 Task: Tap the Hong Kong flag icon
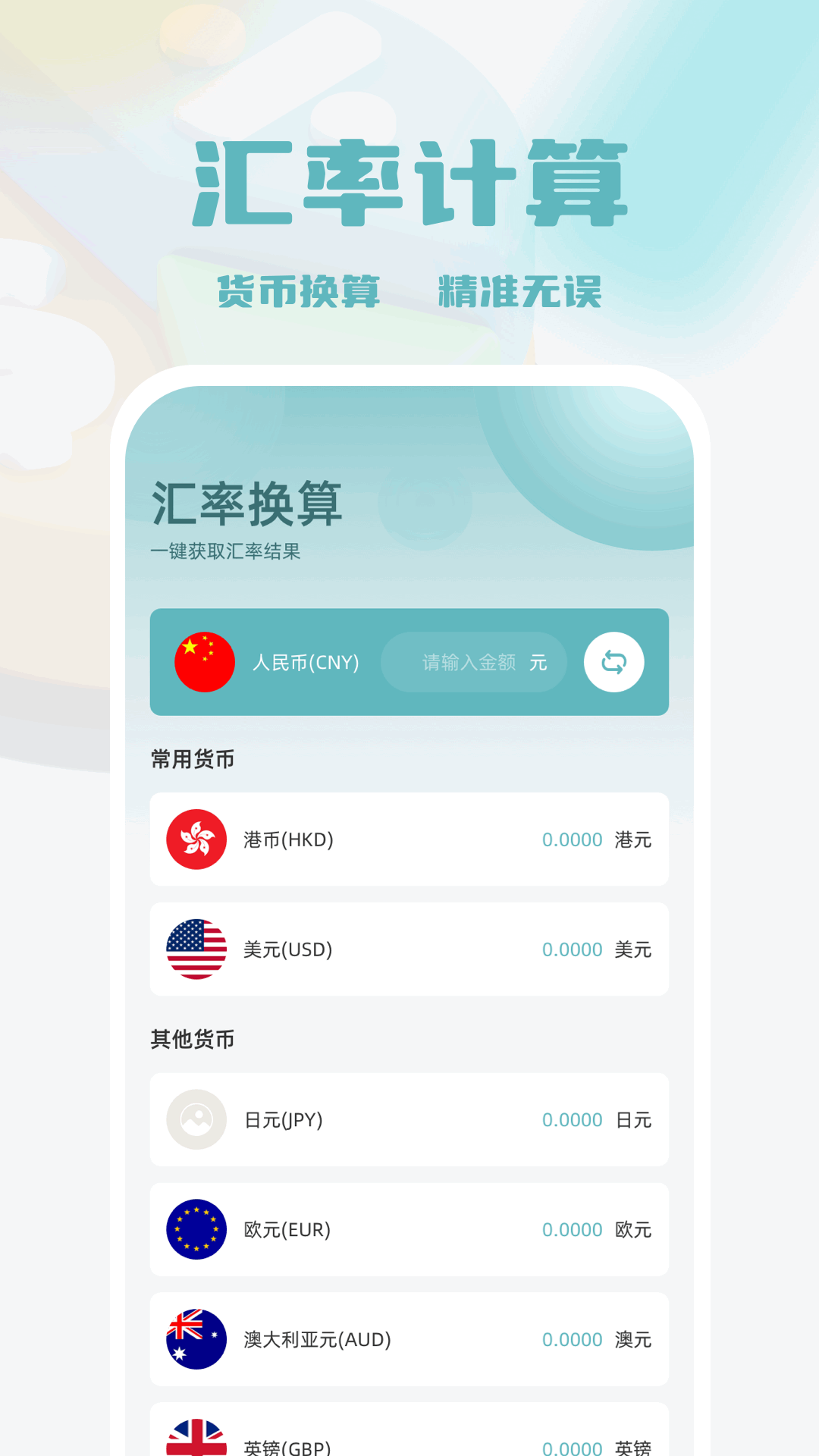tap(196, 839)
